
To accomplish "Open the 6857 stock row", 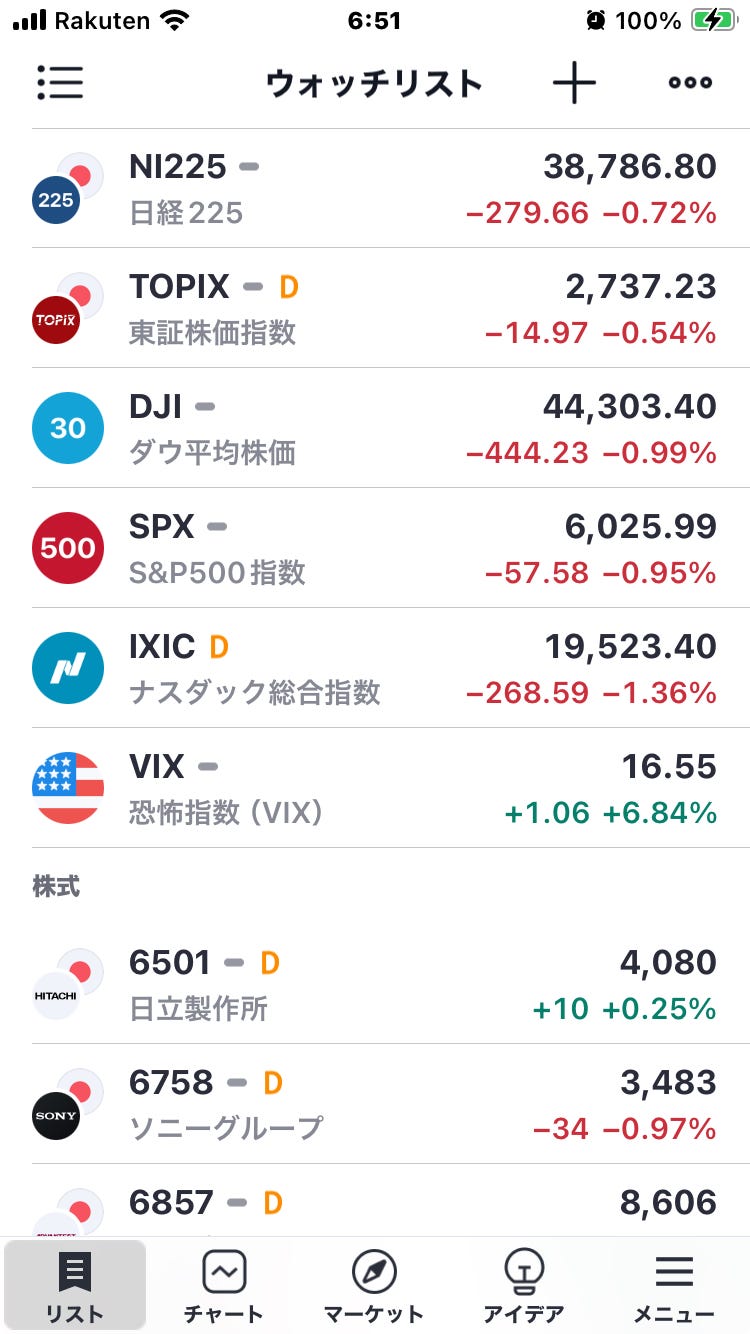I will pyautogui.click(x=375, y=1201).
